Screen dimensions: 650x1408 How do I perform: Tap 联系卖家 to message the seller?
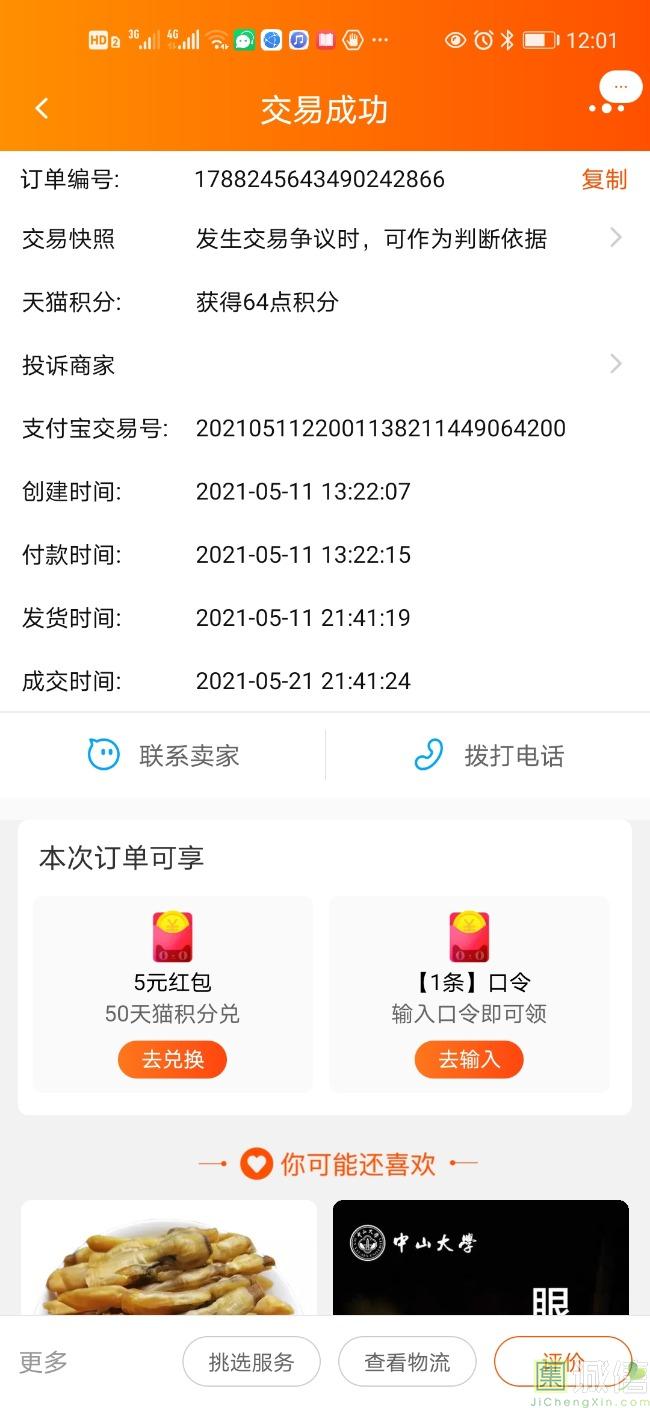[x=164, y=755]
